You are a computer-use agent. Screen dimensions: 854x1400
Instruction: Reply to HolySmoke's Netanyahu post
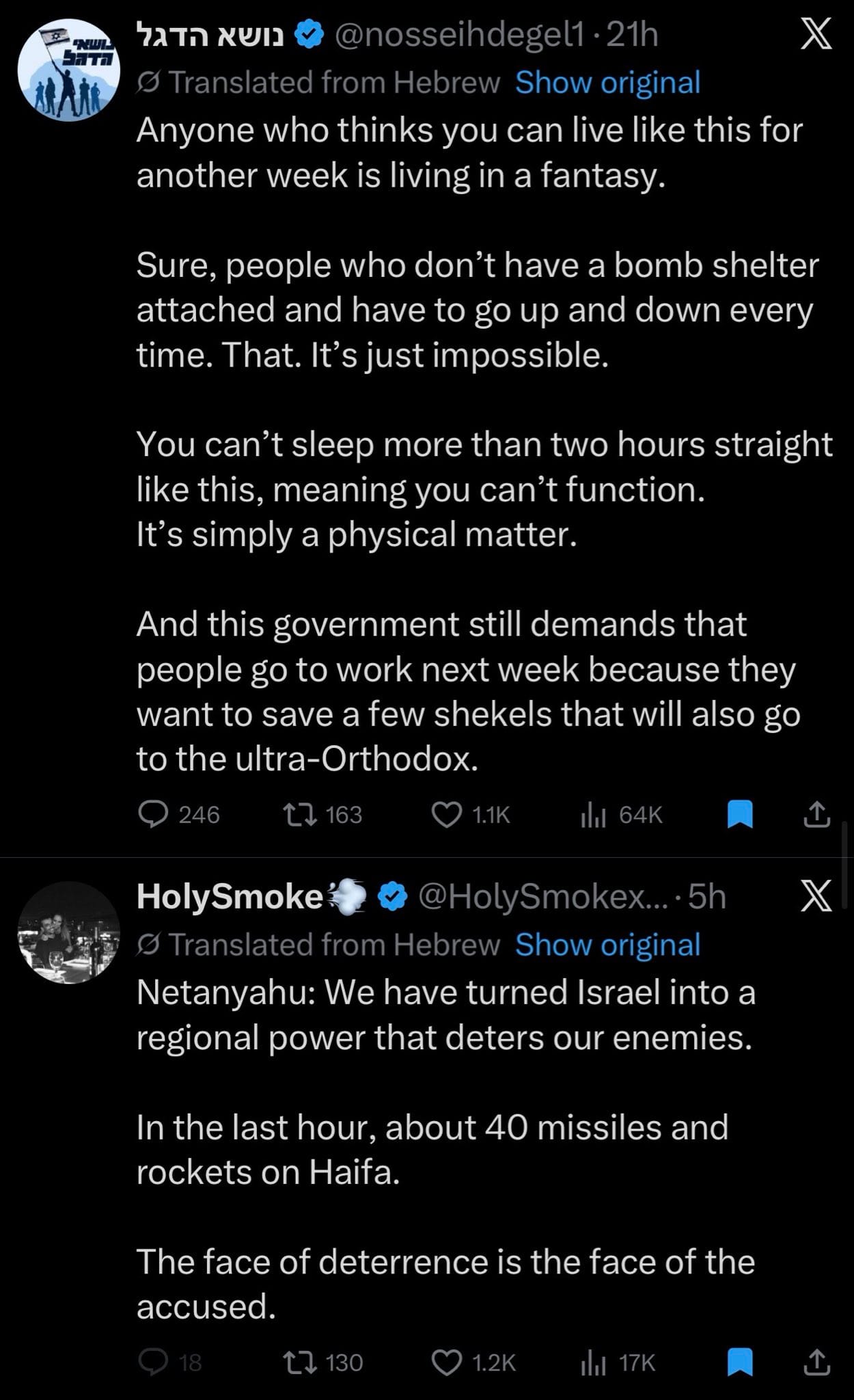(x=154, y=1362)
